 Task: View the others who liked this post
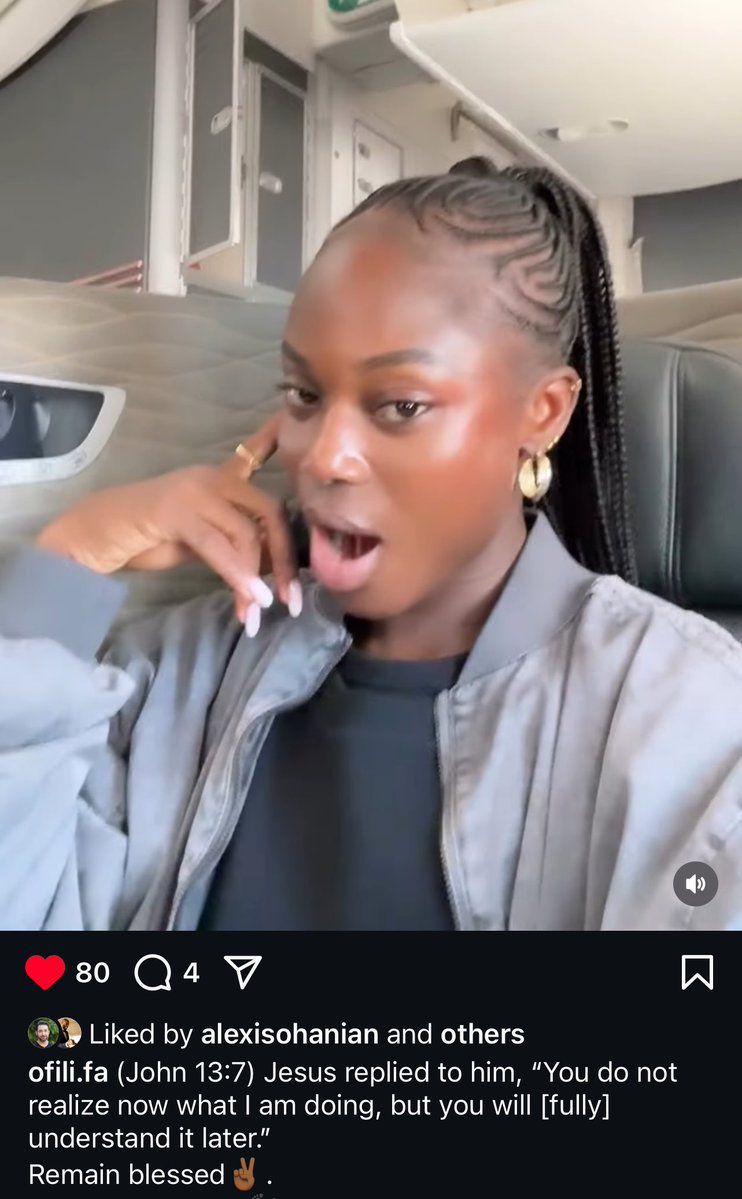pos(483,1034)
